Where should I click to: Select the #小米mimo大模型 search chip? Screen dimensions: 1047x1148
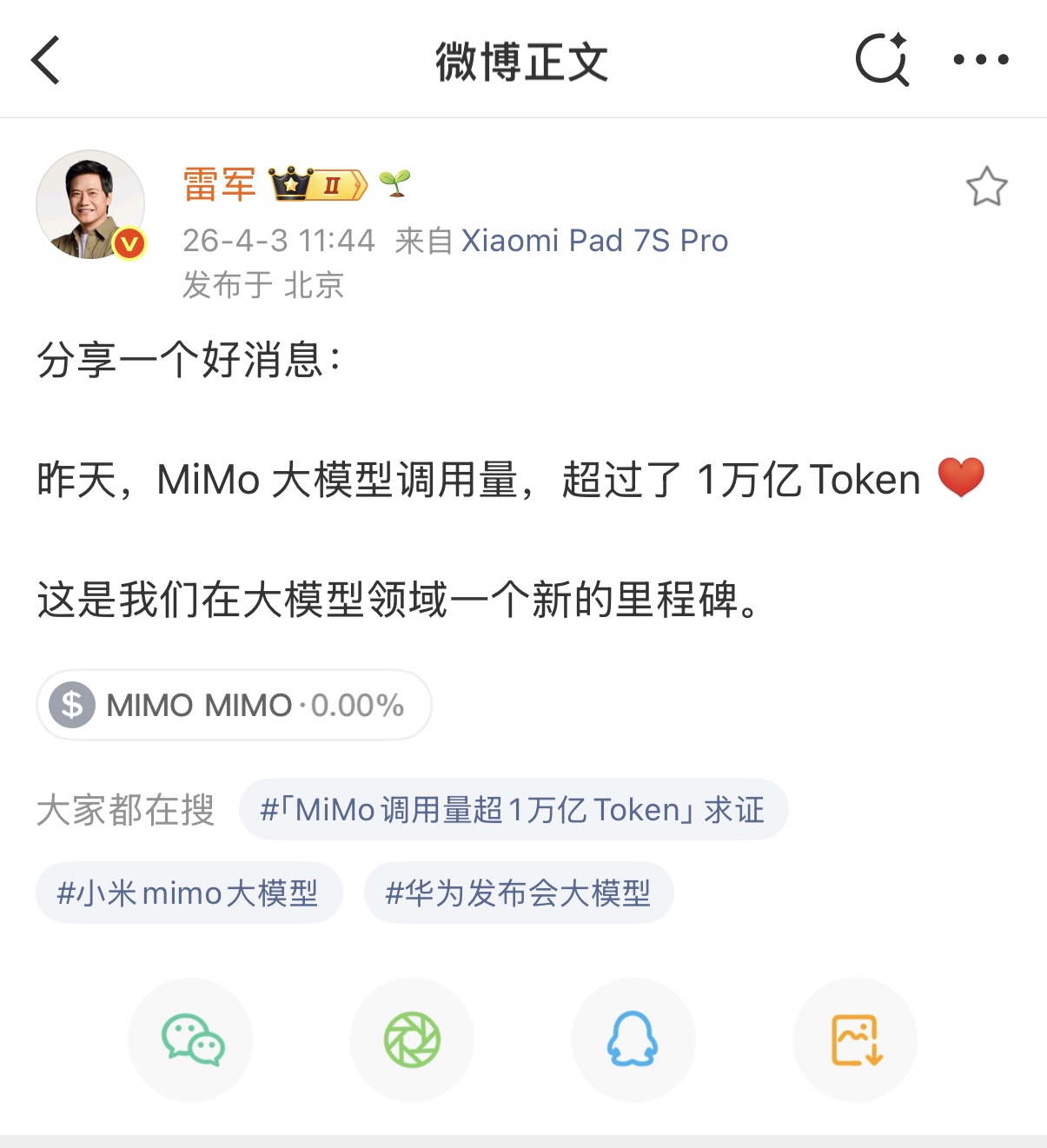pyautogui.click(x=189, y=893)
